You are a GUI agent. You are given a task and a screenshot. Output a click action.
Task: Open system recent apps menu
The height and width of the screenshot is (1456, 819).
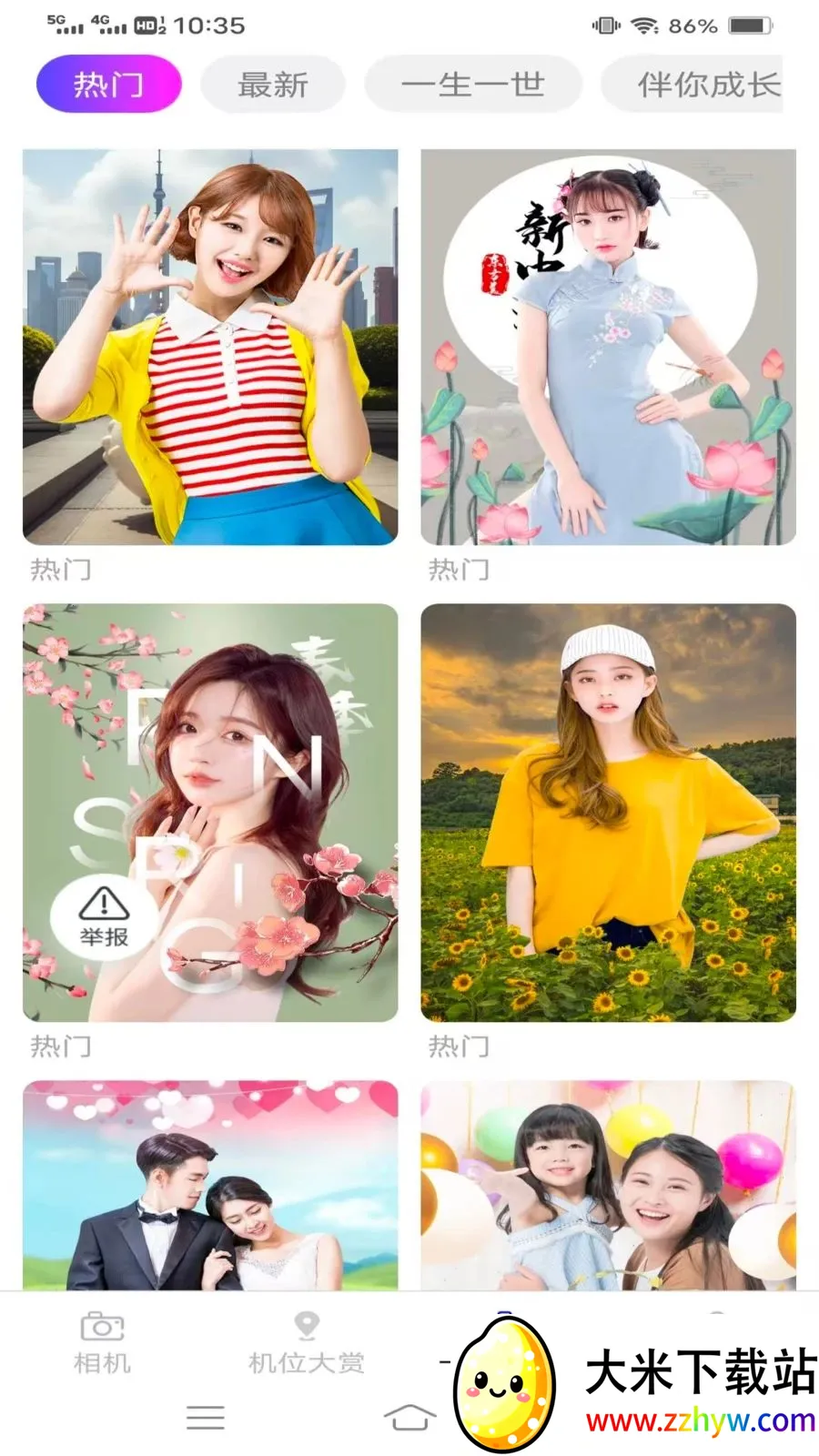point(205,1417)
